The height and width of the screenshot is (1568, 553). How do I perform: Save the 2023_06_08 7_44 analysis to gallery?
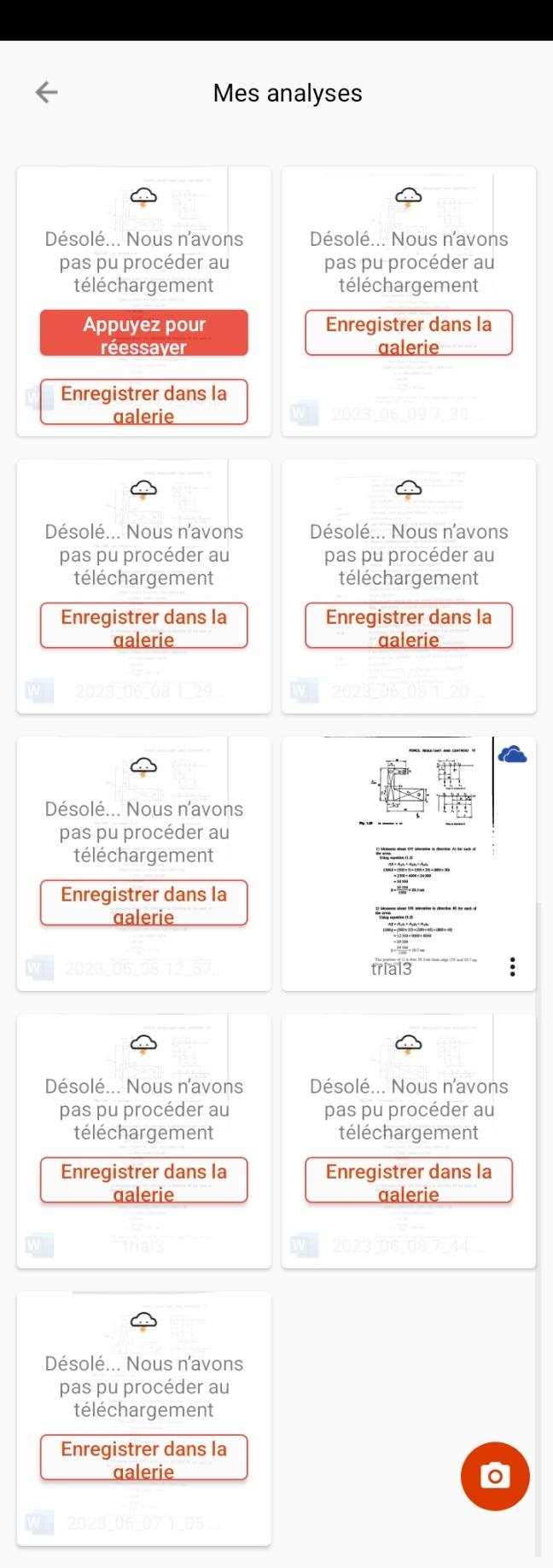[x=409, y=1180]
